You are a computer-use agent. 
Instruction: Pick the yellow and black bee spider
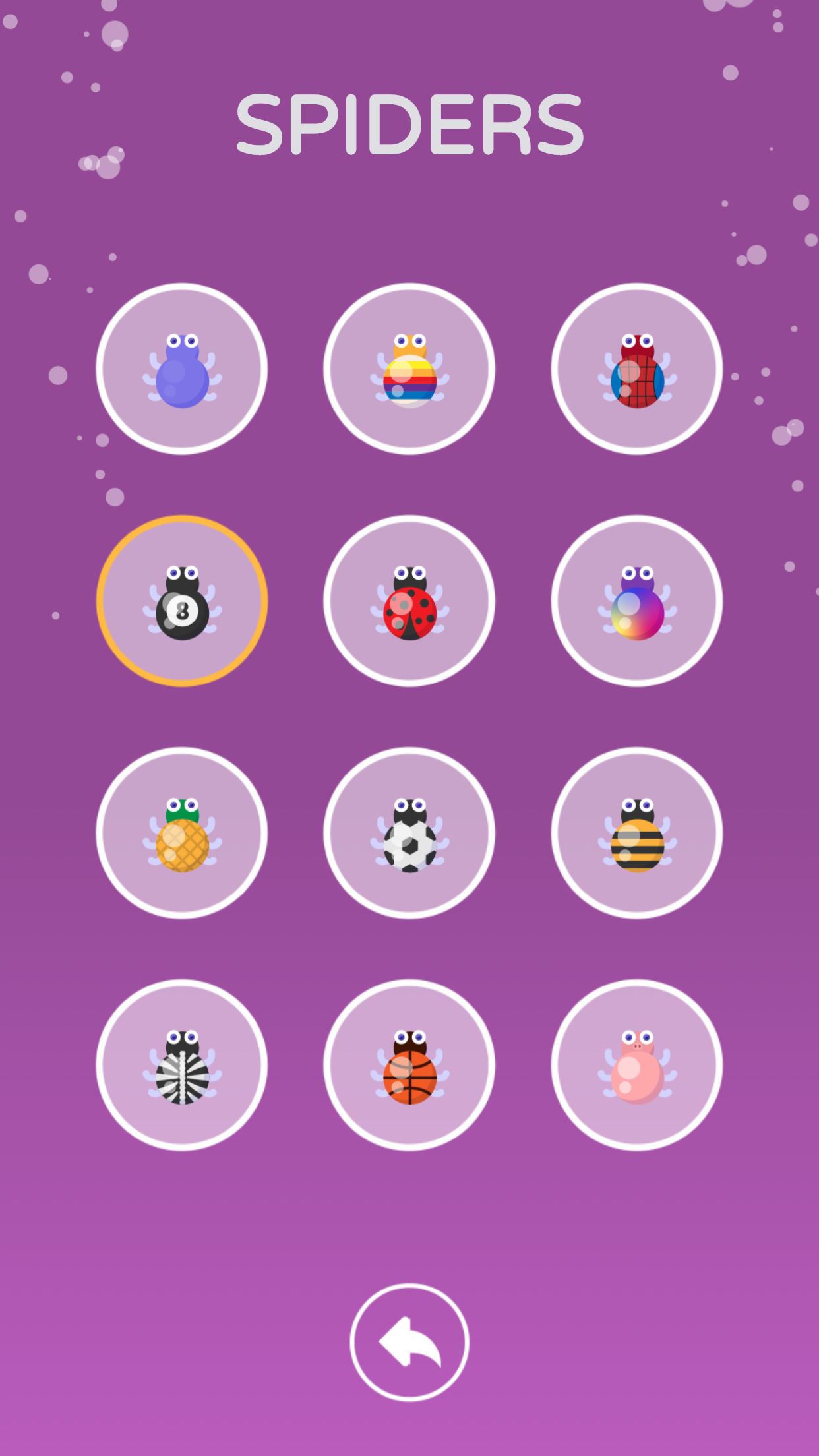click(x=637, y=834)
